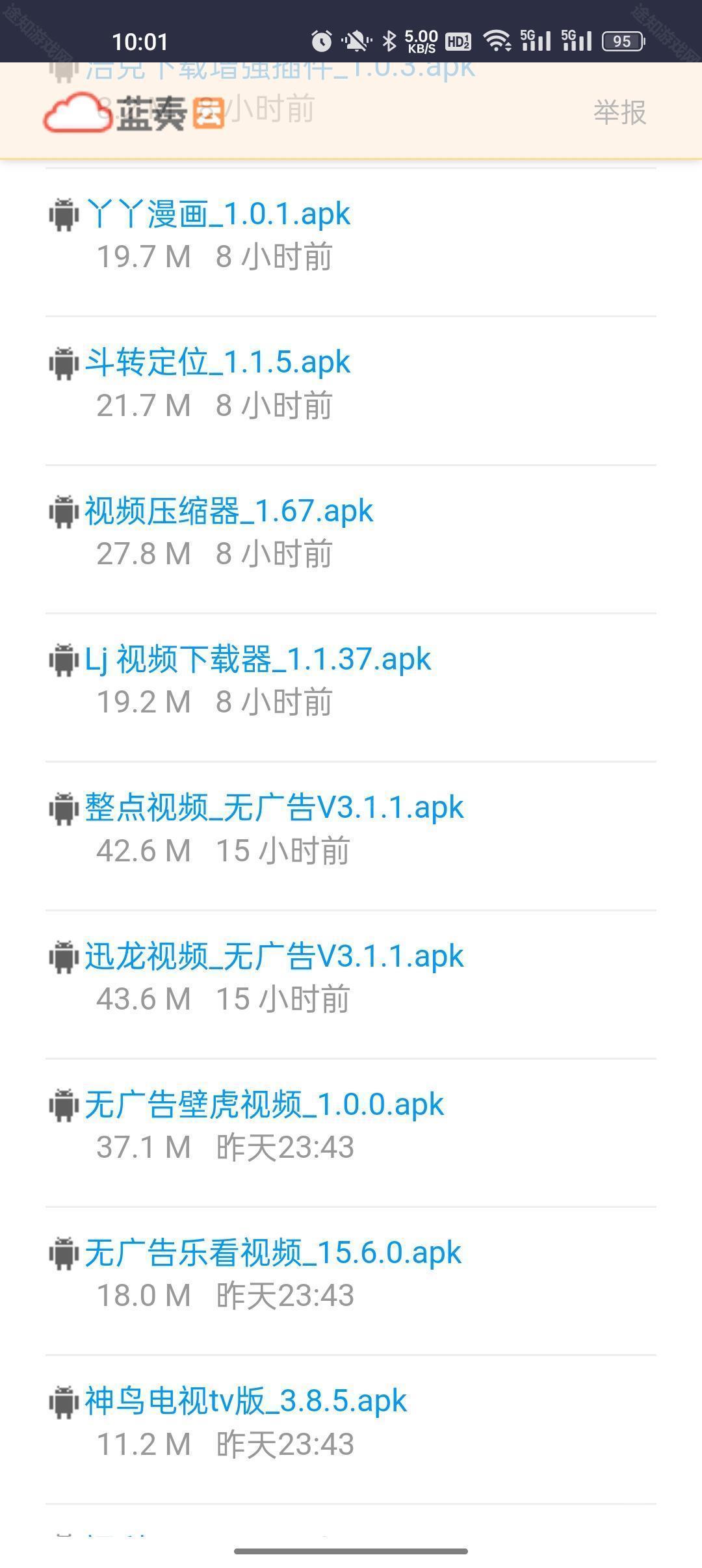The height and width of the screenshot is (1568, 702).
Task: Open 迅龙视频_无广告V3.1.1.apk
Action: coord(274,955)
